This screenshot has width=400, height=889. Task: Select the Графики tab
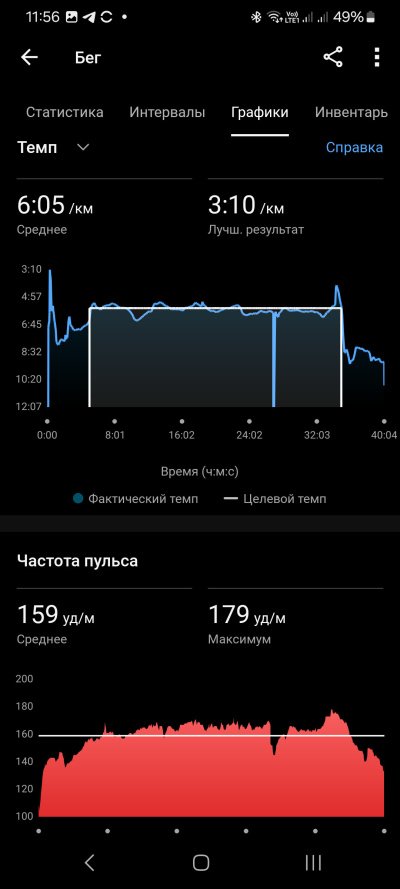click(259, 112)
